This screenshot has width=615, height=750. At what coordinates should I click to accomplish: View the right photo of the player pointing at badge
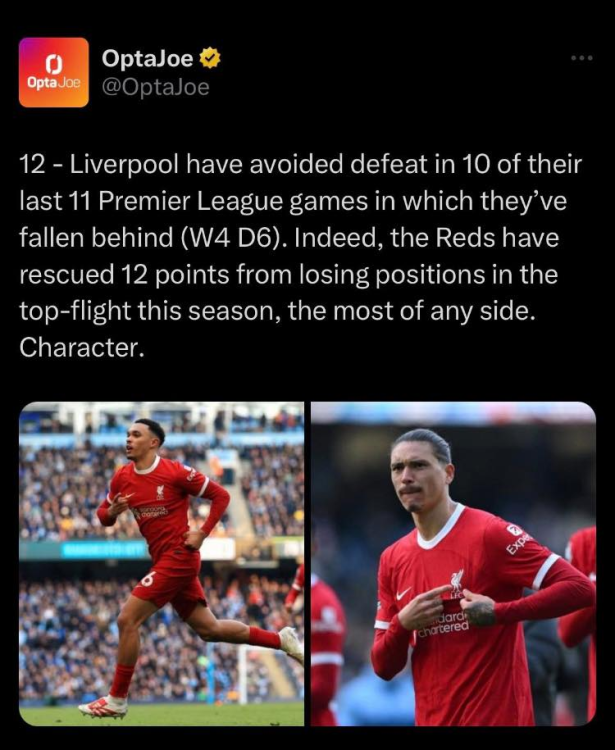(x=453, y=564)
